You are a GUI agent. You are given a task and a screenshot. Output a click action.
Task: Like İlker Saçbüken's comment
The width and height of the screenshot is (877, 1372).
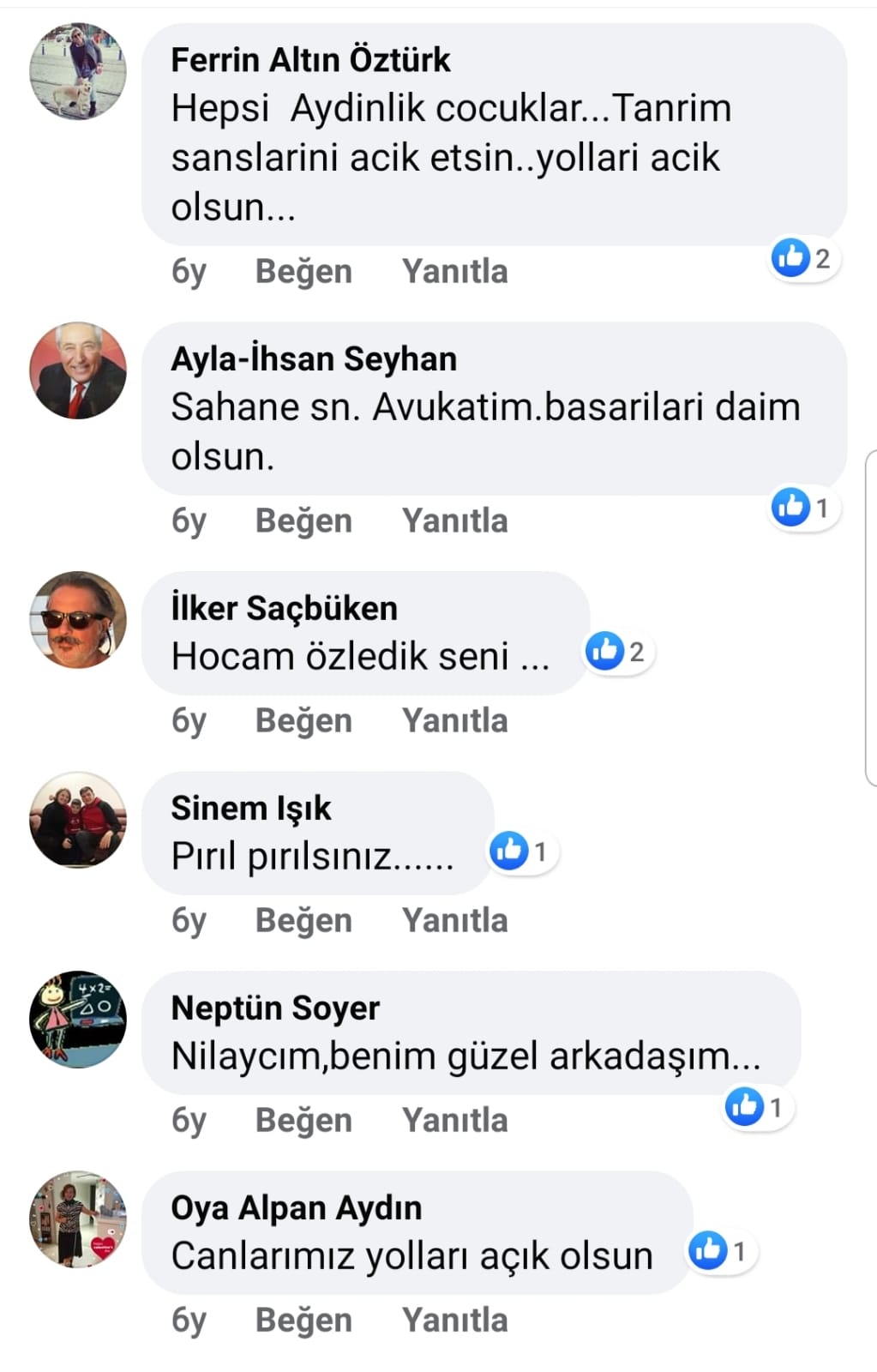pyautogui.click(x=303, y=720)
